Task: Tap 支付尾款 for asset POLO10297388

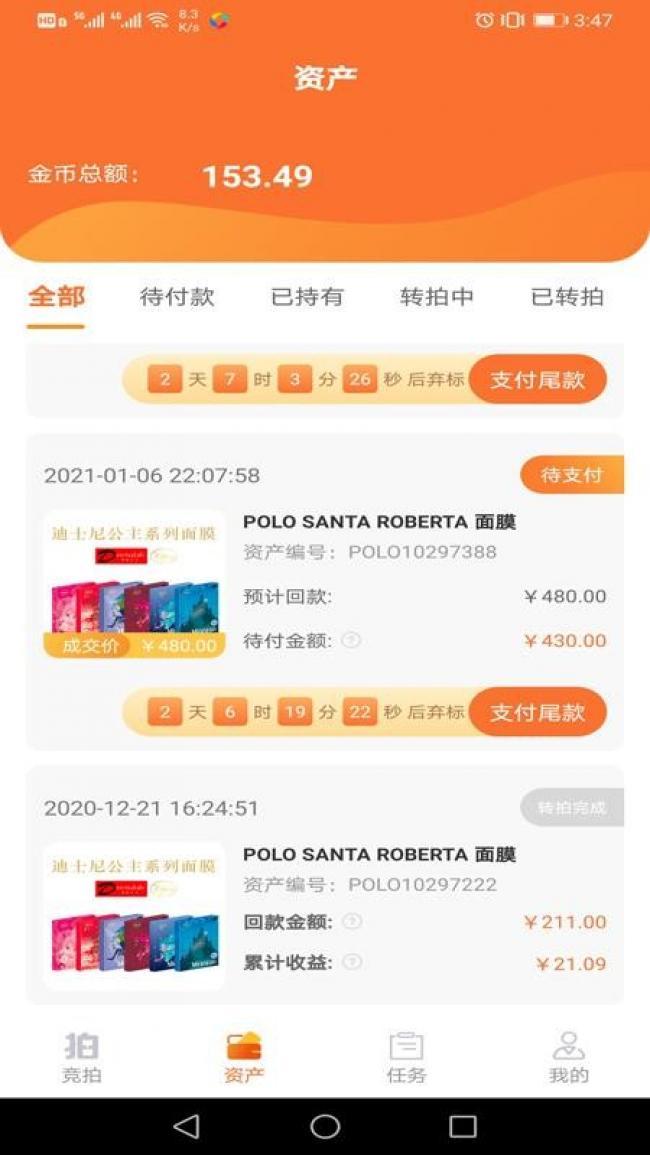Action: click(538, 712)
